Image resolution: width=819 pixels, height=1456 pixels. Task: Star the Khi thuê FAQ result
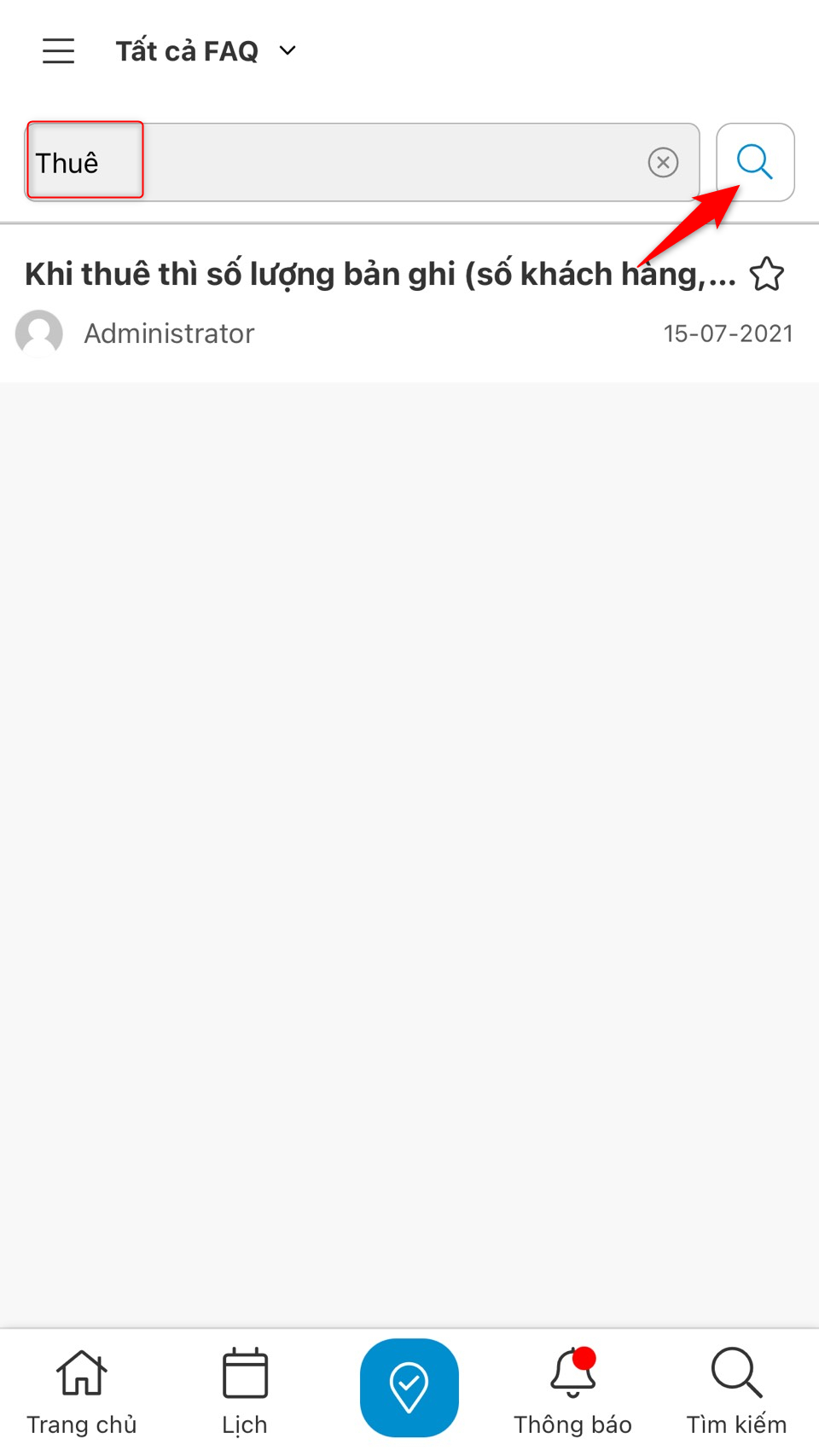pyautogui.click(x=767, y=275)
